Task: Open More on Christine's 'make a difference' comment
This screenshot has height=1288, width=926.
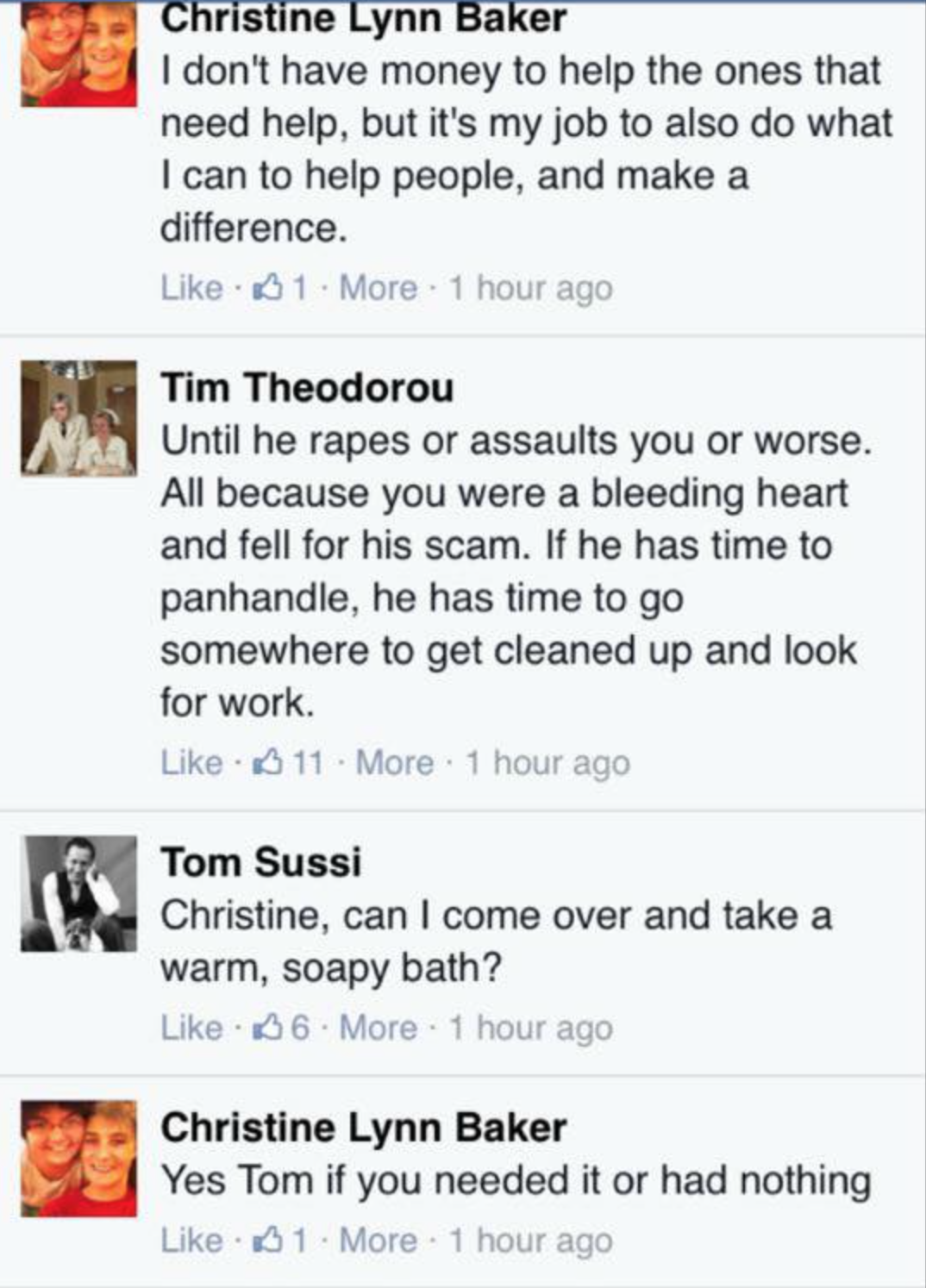Action: point(378,288)
